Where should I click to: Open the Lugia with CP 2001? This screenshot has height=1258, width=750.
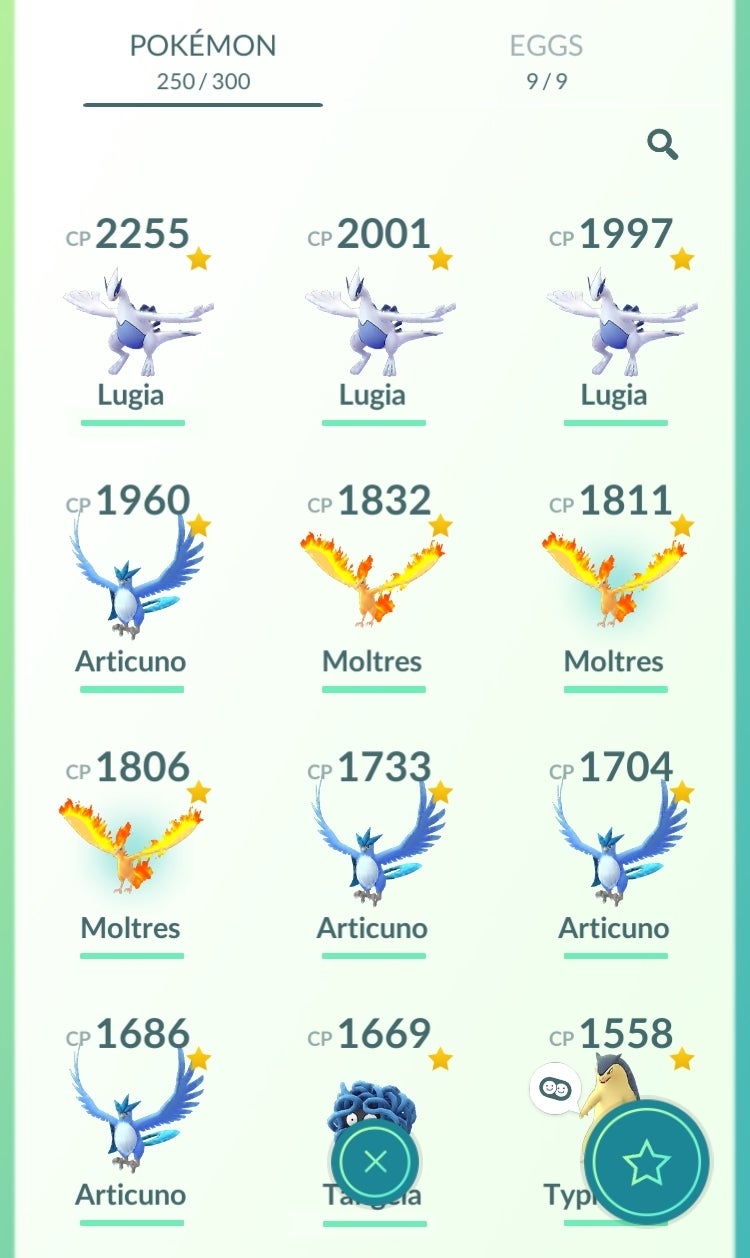[x=374, y=322]
